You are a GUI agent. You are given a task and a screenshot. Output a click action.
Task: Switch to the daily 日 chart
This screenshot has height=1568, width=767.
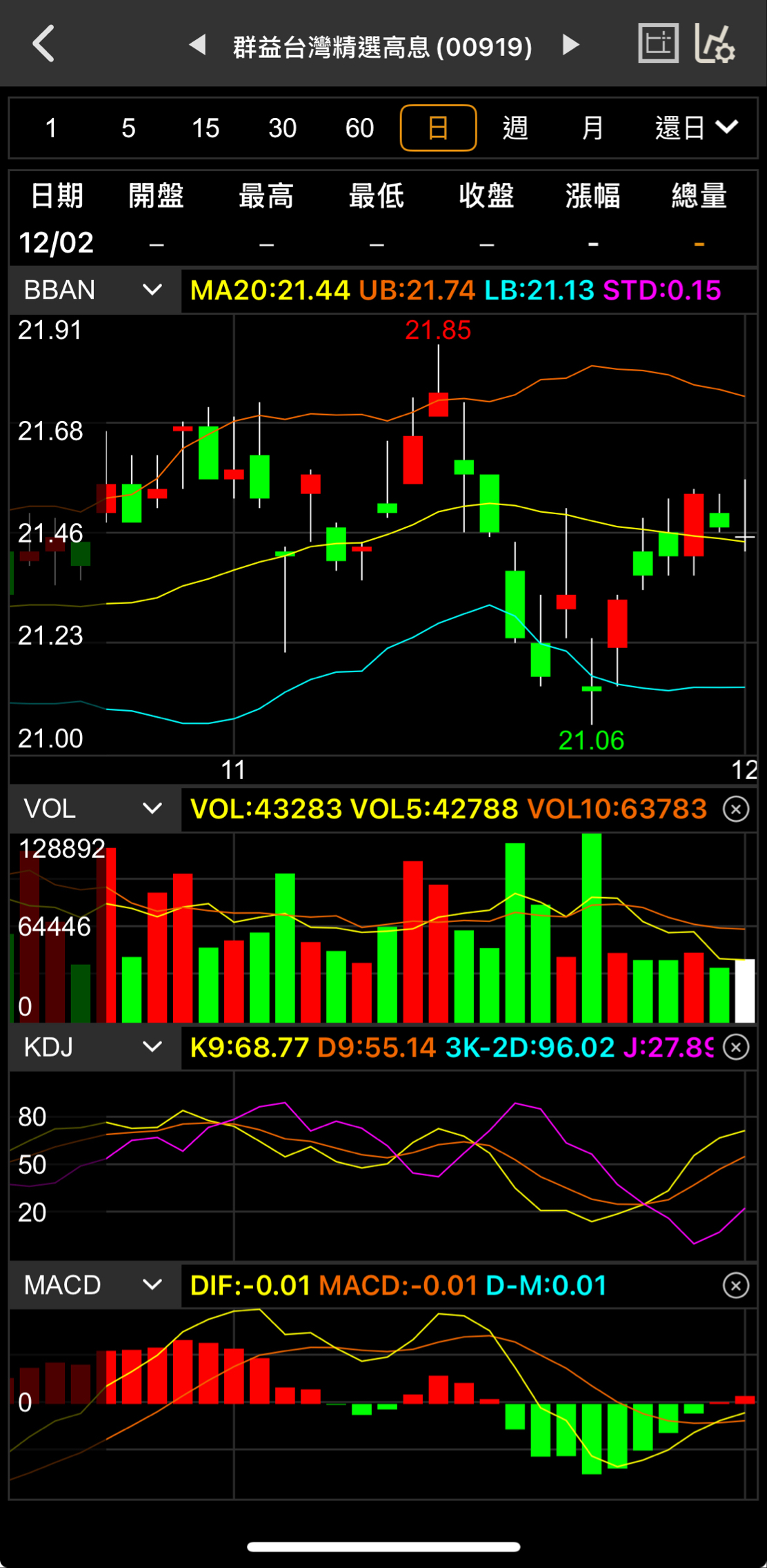438,128
